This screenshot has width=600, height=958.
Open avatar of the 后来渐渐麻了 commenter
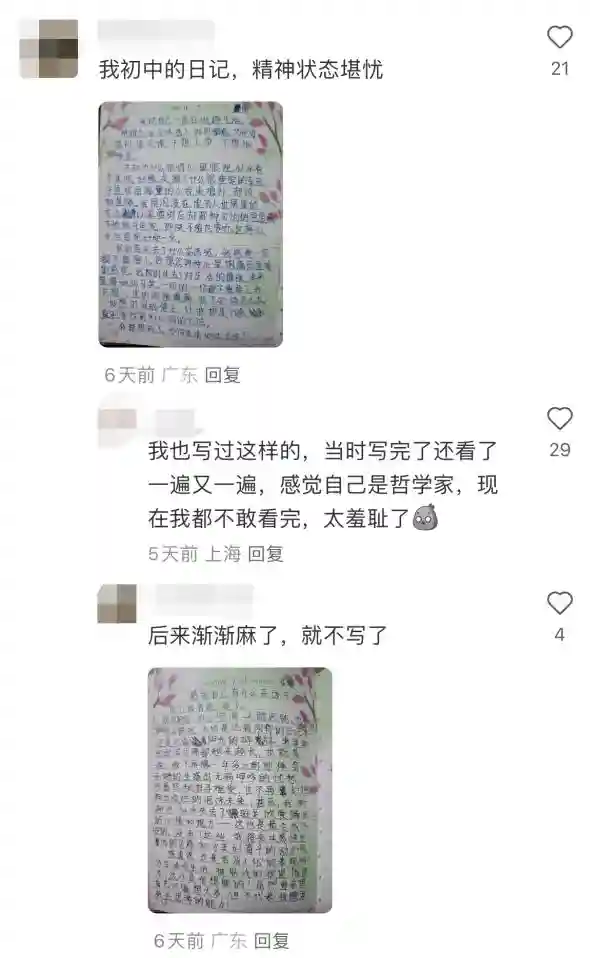[x=117, y=604]
